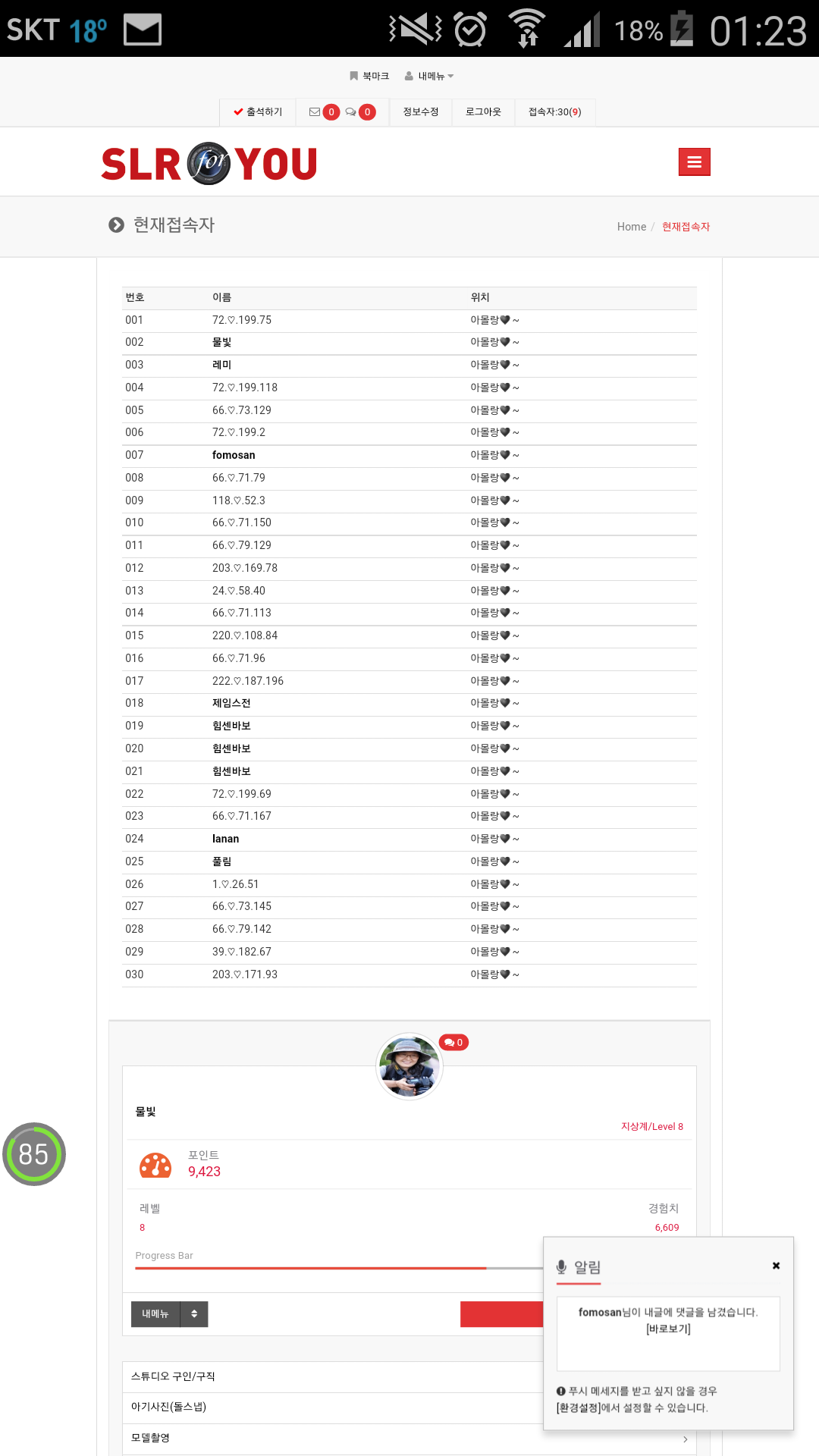This screenshot has height=1456, width=819.
Task: Open 아기사진(돌스냅) board
Action: point(168,1407)
